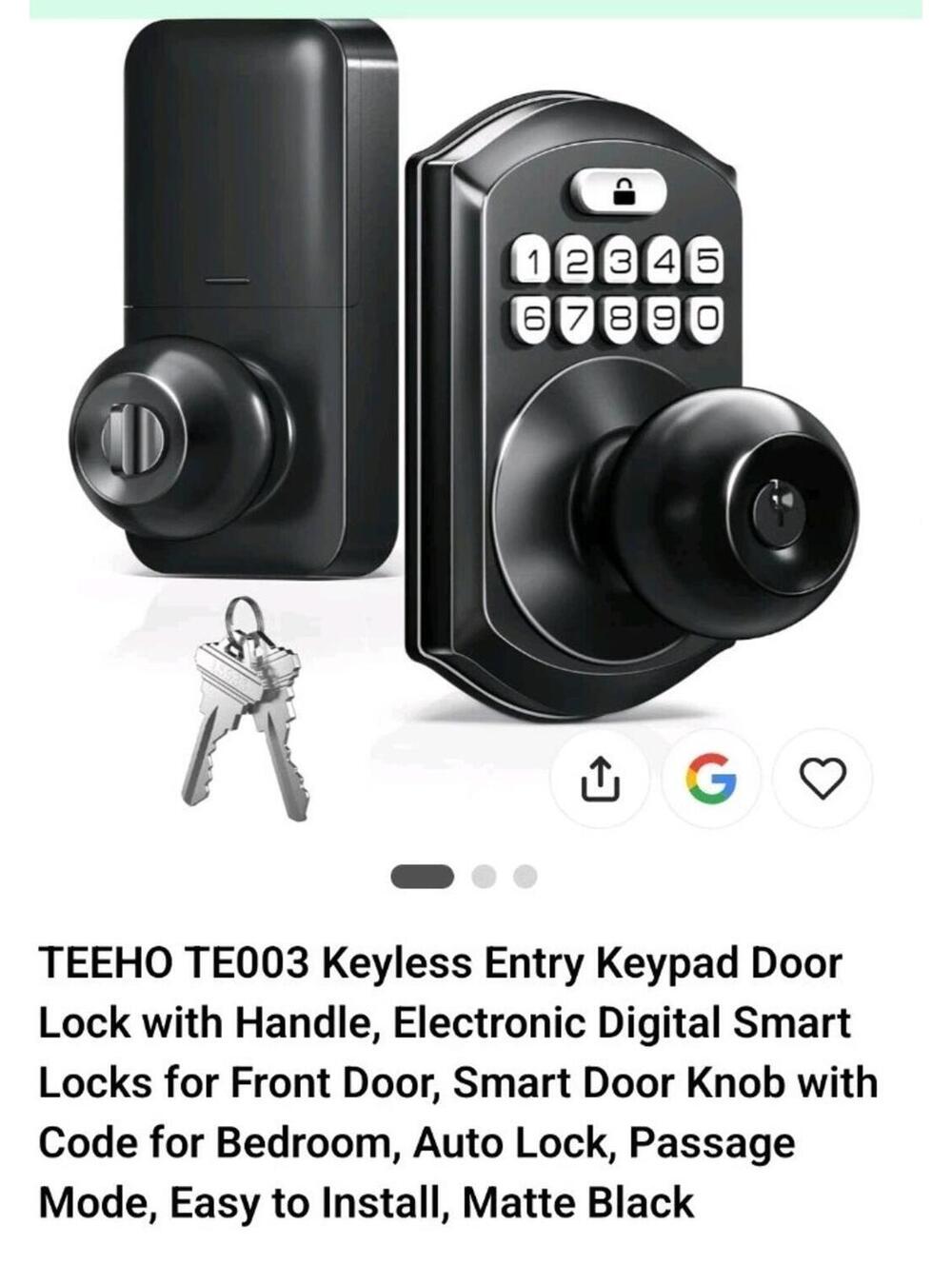Click the padlock indicator above the keypad
Image resolution: width=952 pixels, height=1265 pixels.
(621, 190)
